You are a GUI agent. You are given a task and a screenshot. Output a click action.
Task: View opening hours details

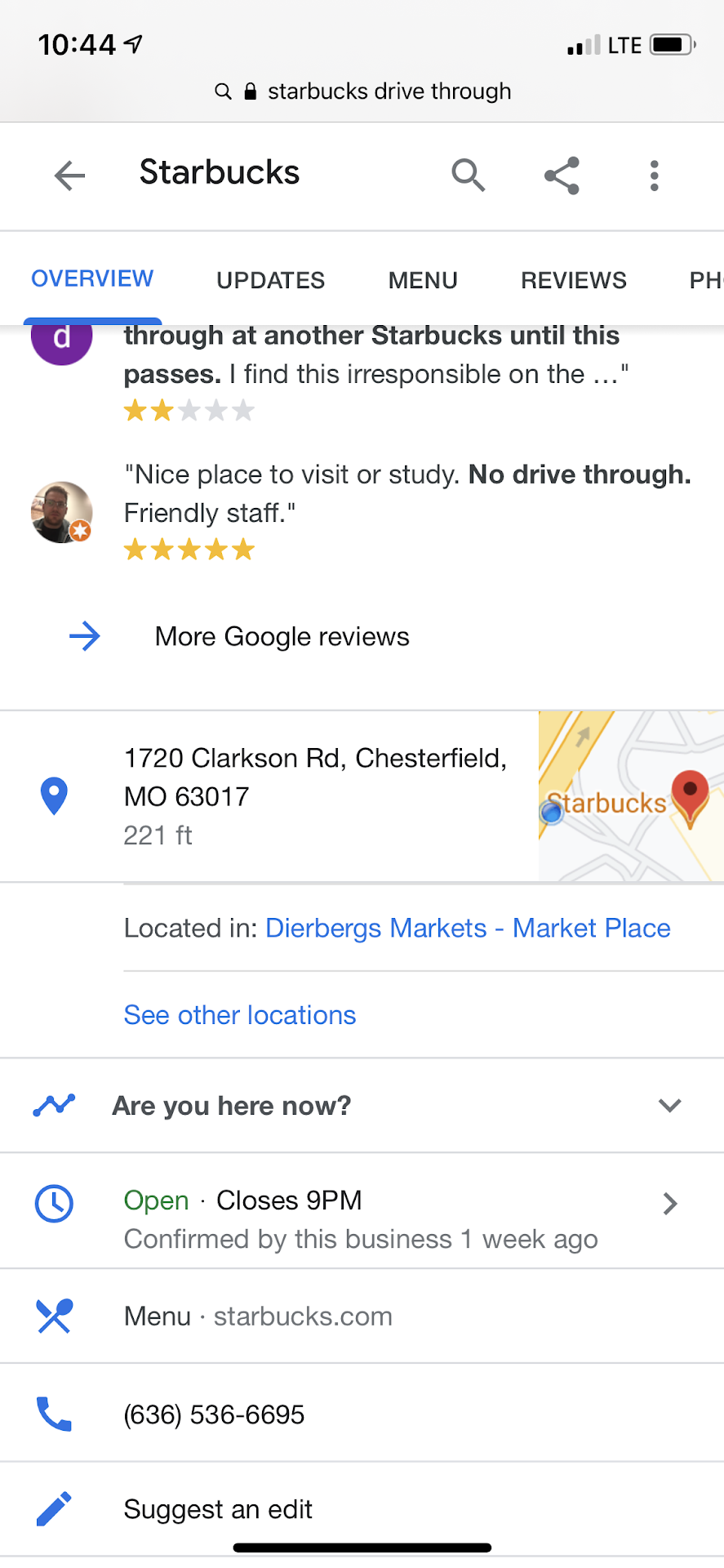pos(362,1217)
